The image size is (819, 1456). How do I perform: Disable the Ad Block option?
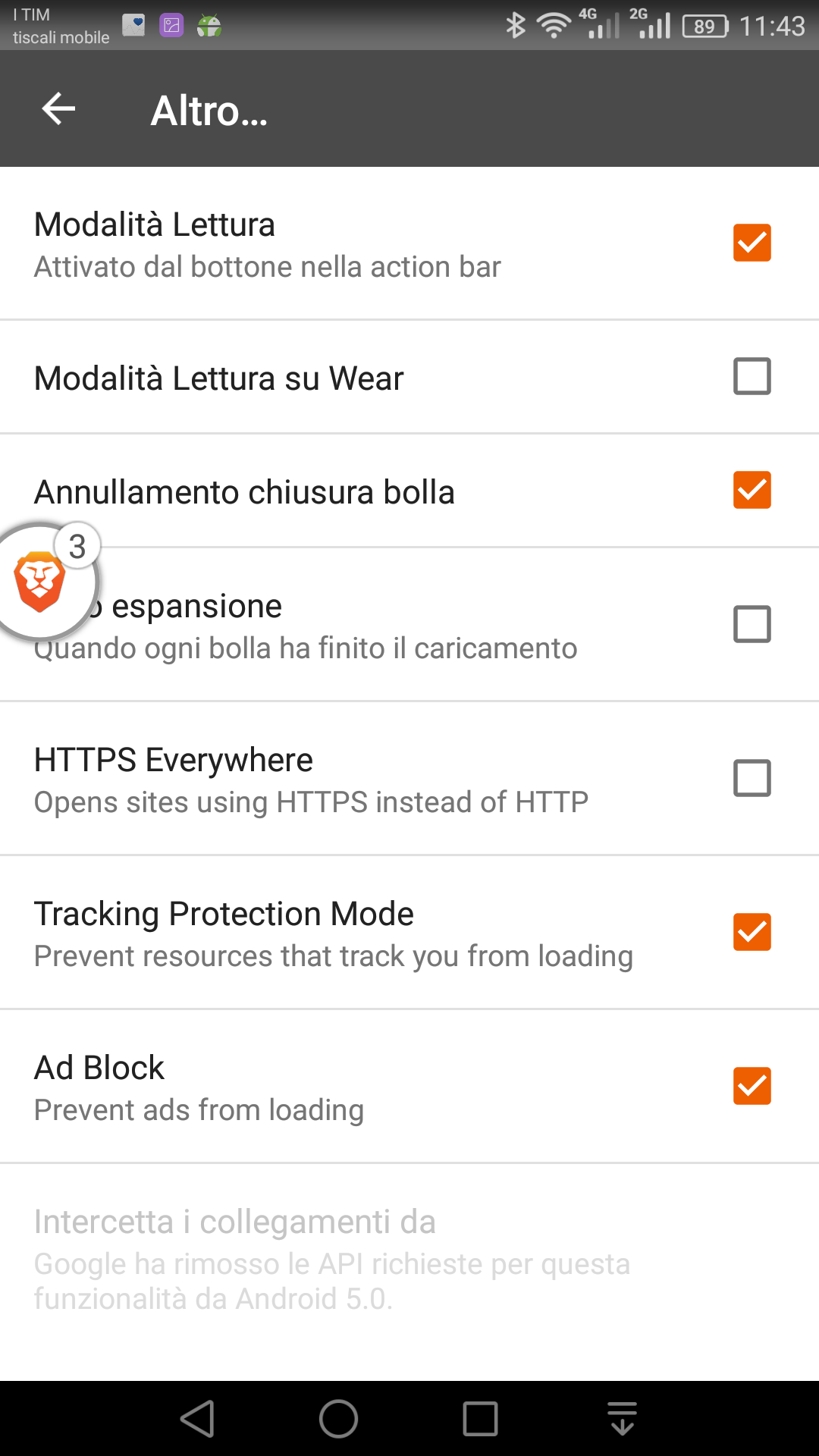click(x=752, y=1086)
